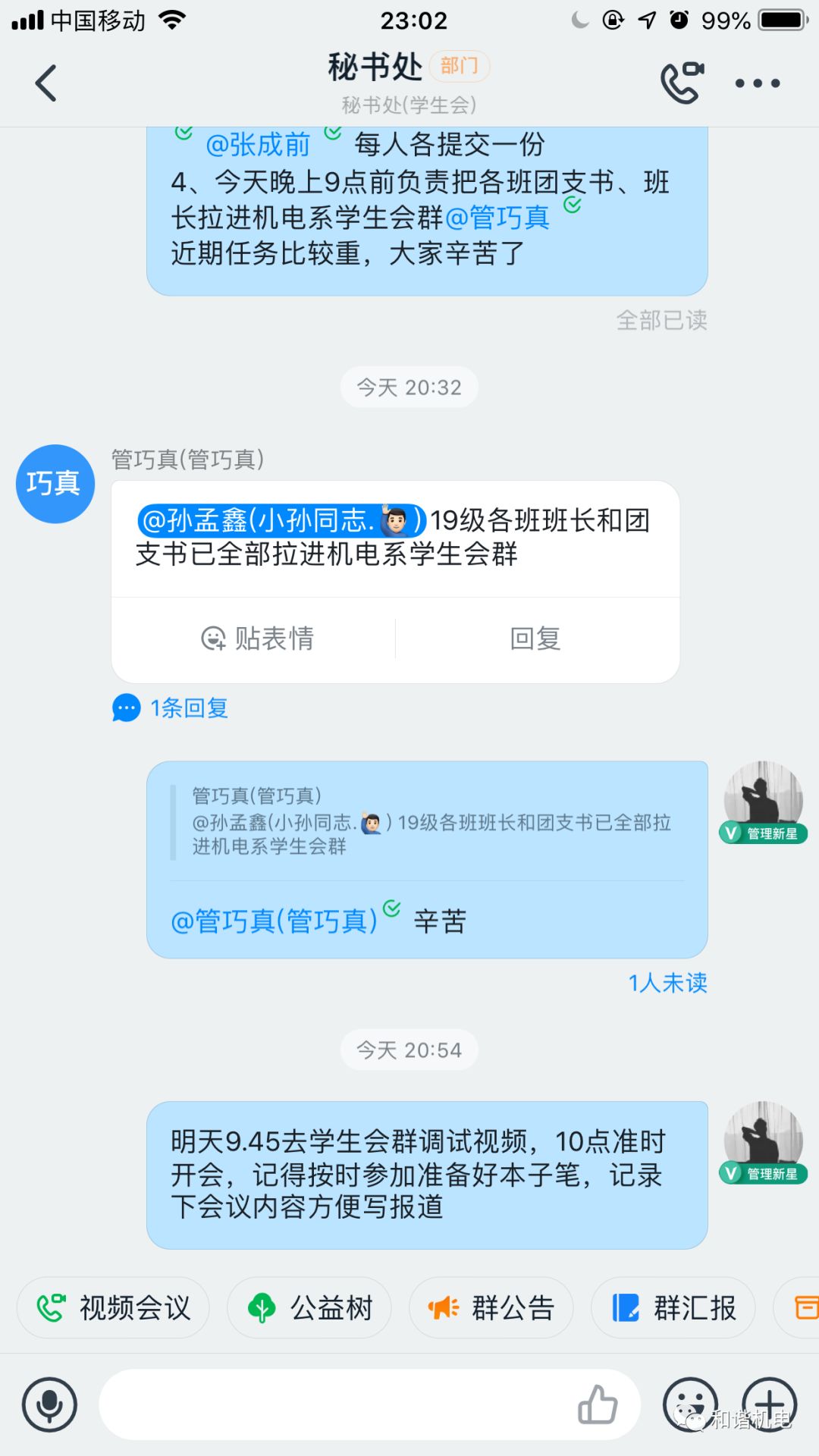Tap @张成前 mention in top message
The image size is (819, 1456).
(x=258, y=144)
